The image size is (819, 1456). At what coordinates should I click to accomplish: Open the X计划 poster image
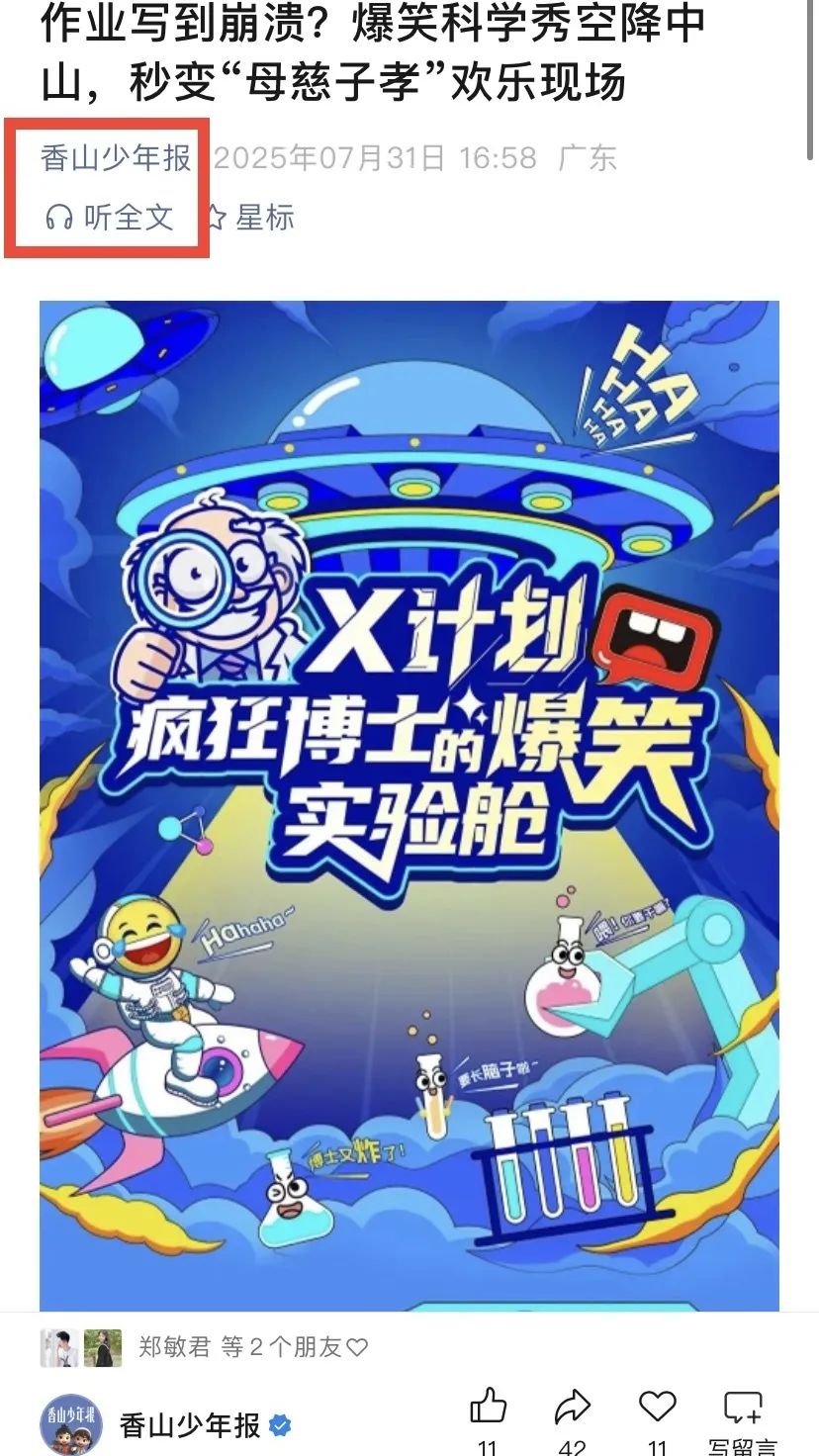tap(409, 803)
